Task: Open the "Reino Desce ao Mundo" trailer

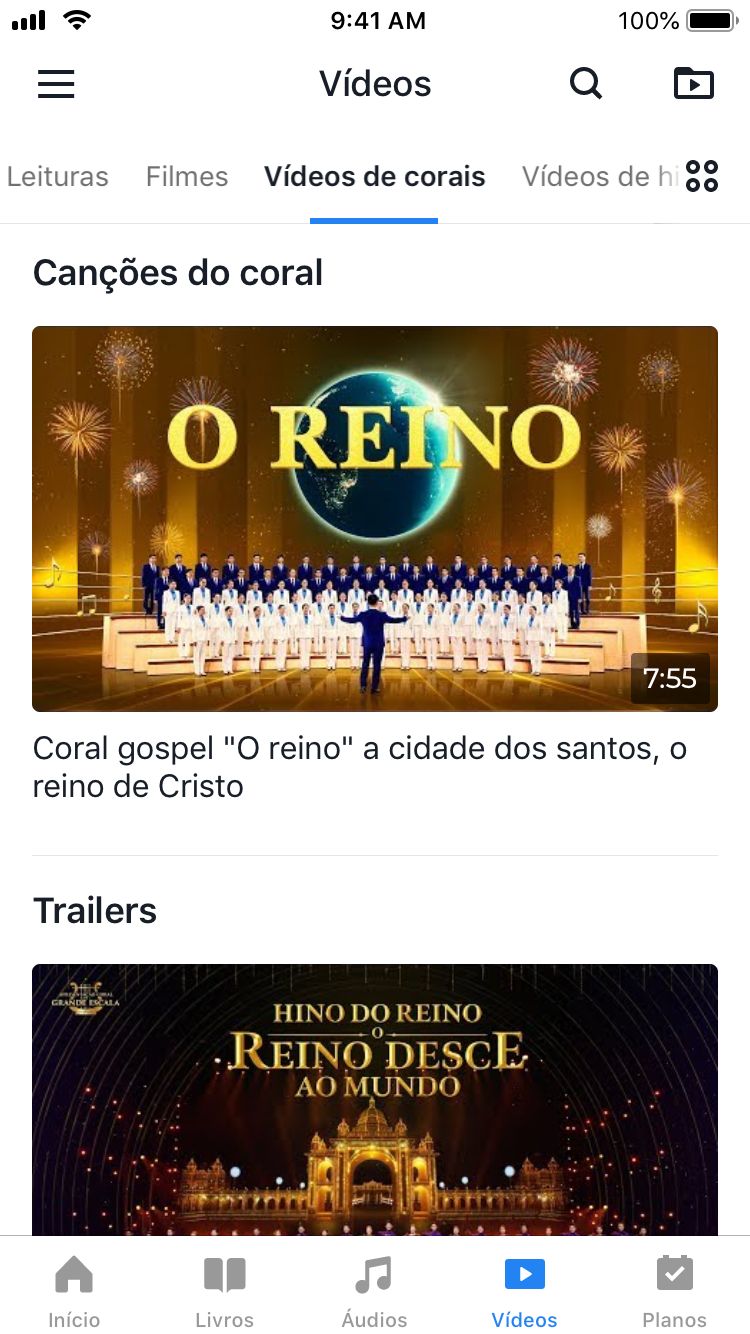Action: click(x=374, y=1100)
